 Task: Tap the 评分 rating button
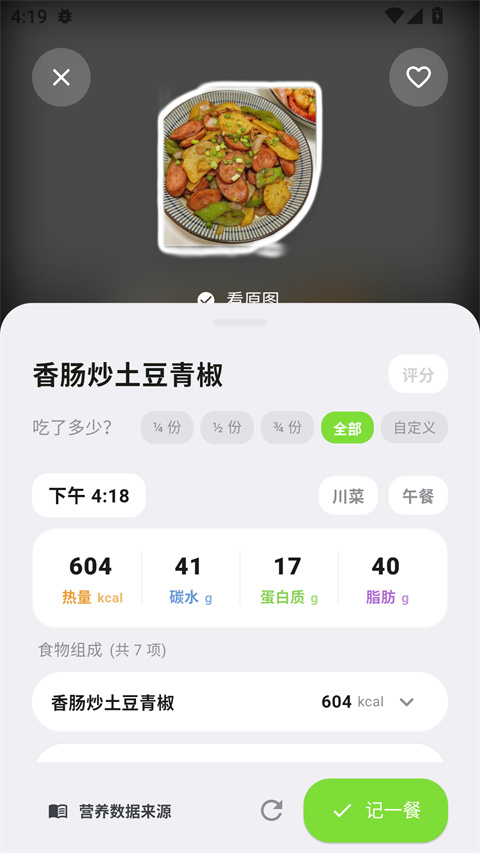(418, 374)
